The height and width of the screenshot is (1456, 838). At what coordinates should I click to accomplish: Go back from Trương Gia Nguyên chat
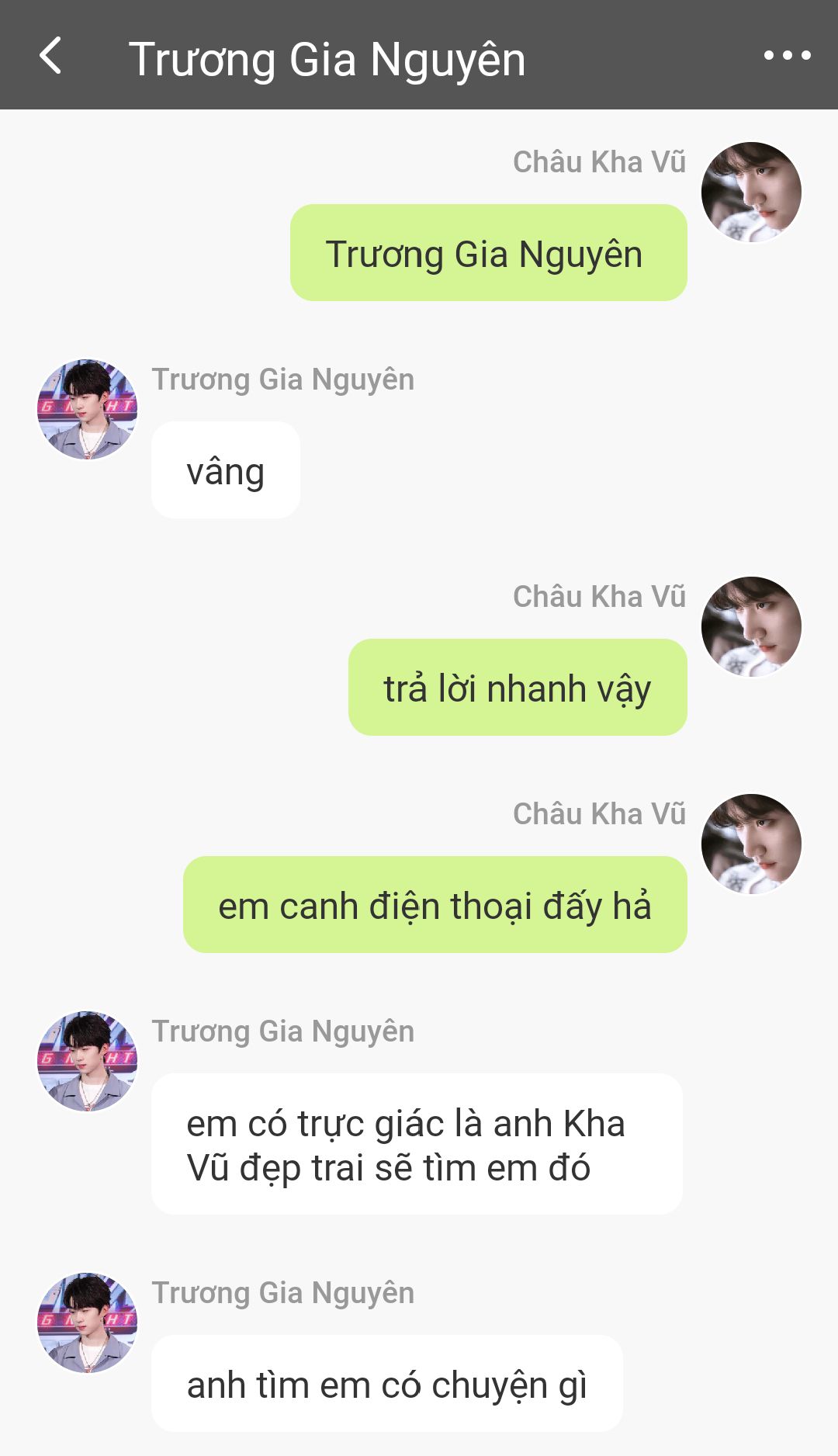[x=50, y=56]
